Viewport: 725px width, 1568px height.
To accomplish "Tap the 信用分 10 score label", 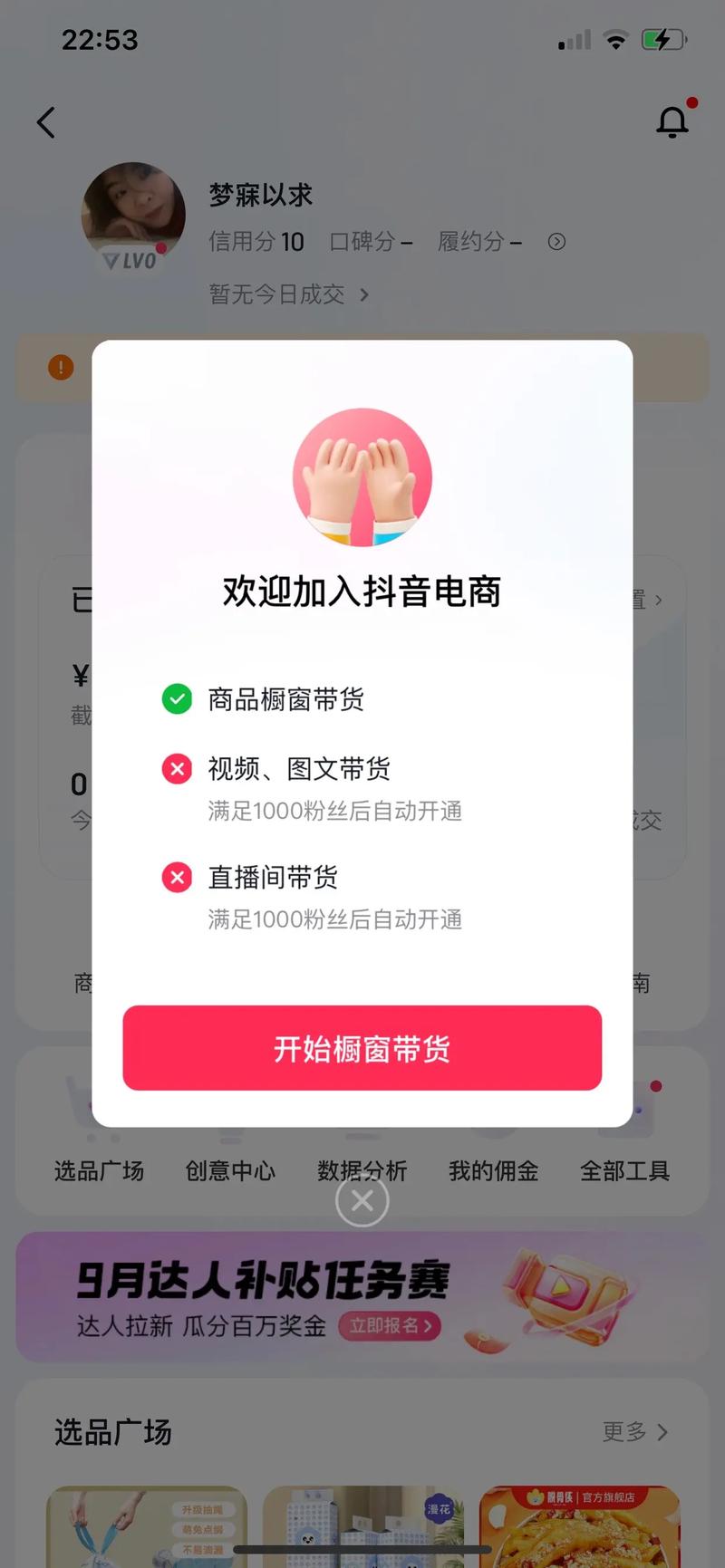I will (256, 242).
